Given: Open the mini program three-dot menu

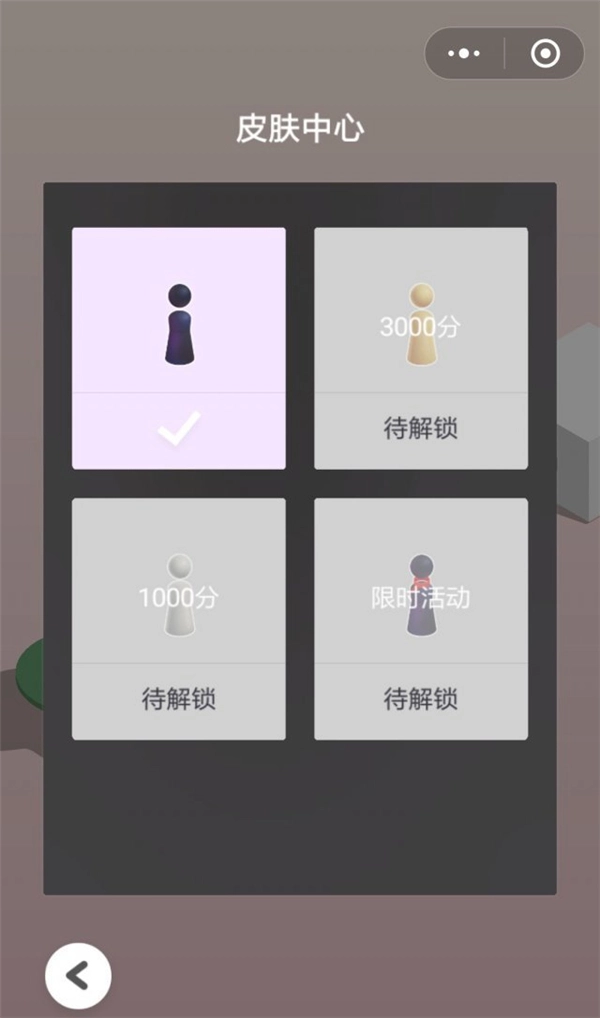Looking at the screenshot, I should point(464,54).
